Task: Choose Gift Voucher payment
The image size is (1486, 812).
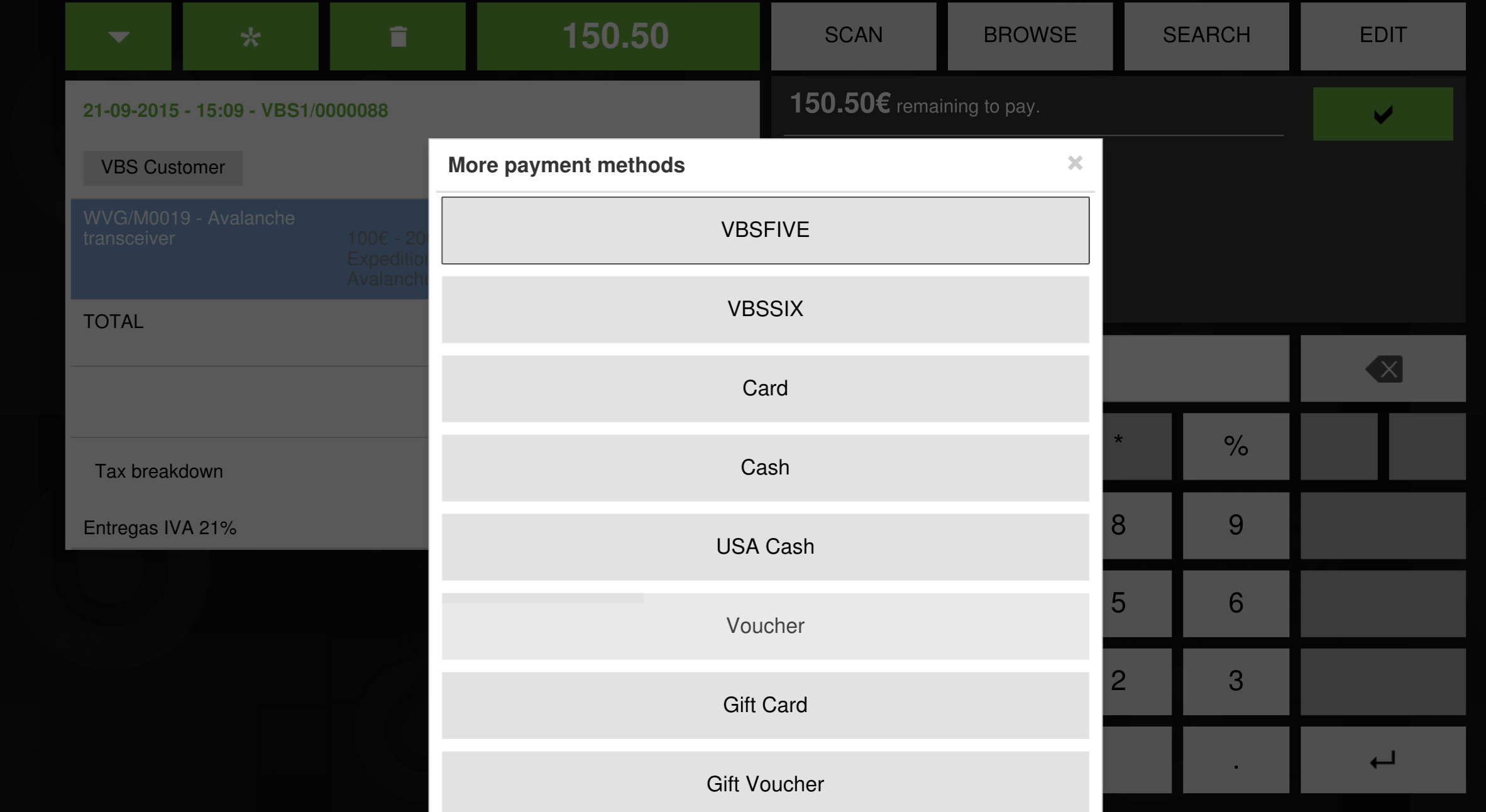Action: click(x=765, y=783)
